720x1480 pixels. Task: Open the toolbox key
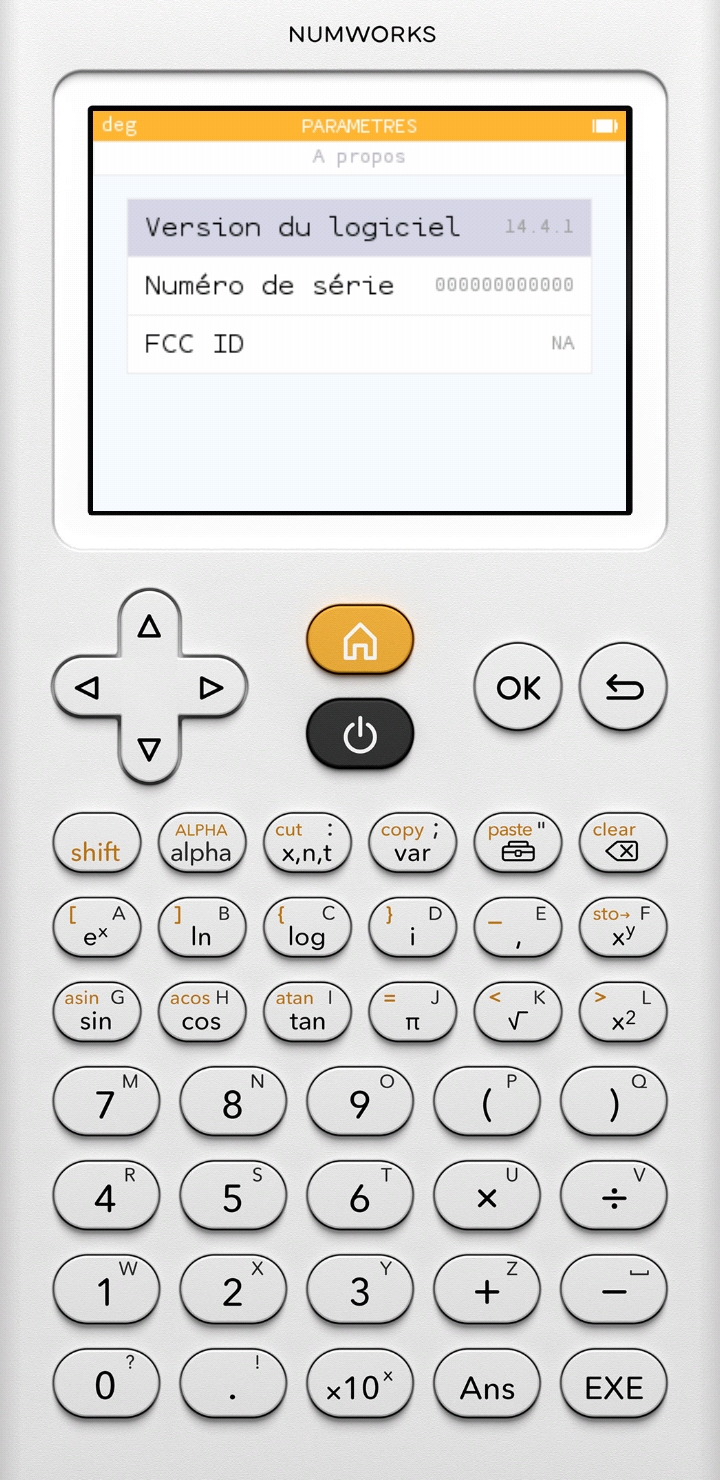518,842
